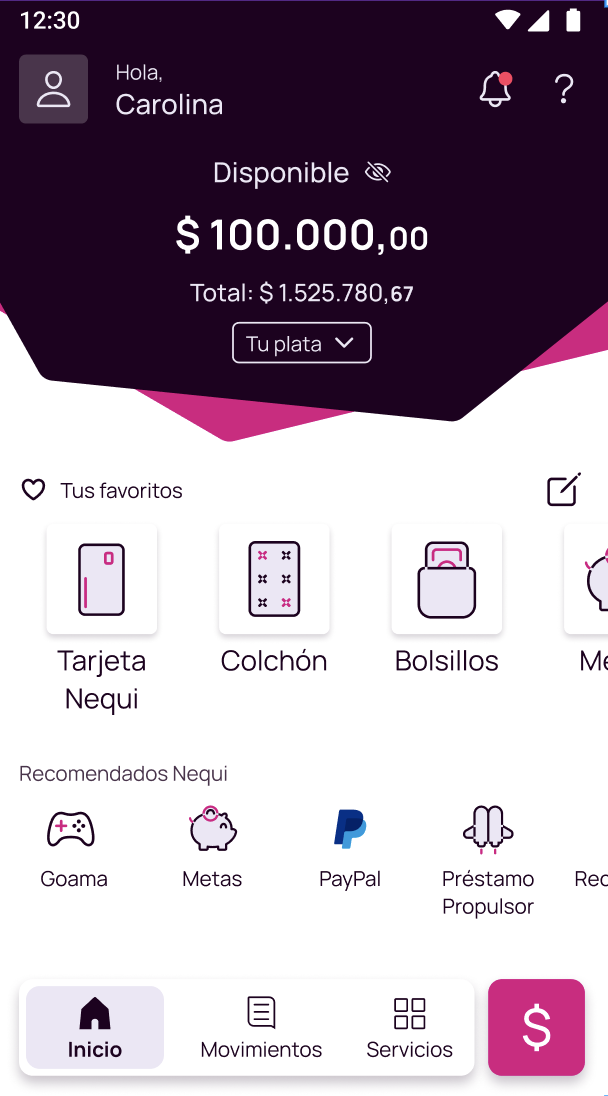This screenshot has height=1096, width=608.
Task: Open Metas in Recomendados Nequi
Action: [212, 846]
